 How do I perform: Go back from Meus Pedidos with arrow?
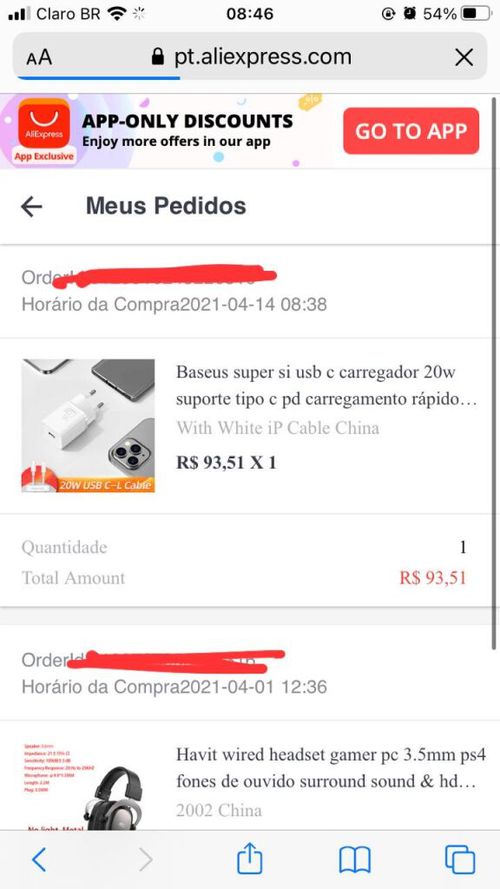click(32, 207)
